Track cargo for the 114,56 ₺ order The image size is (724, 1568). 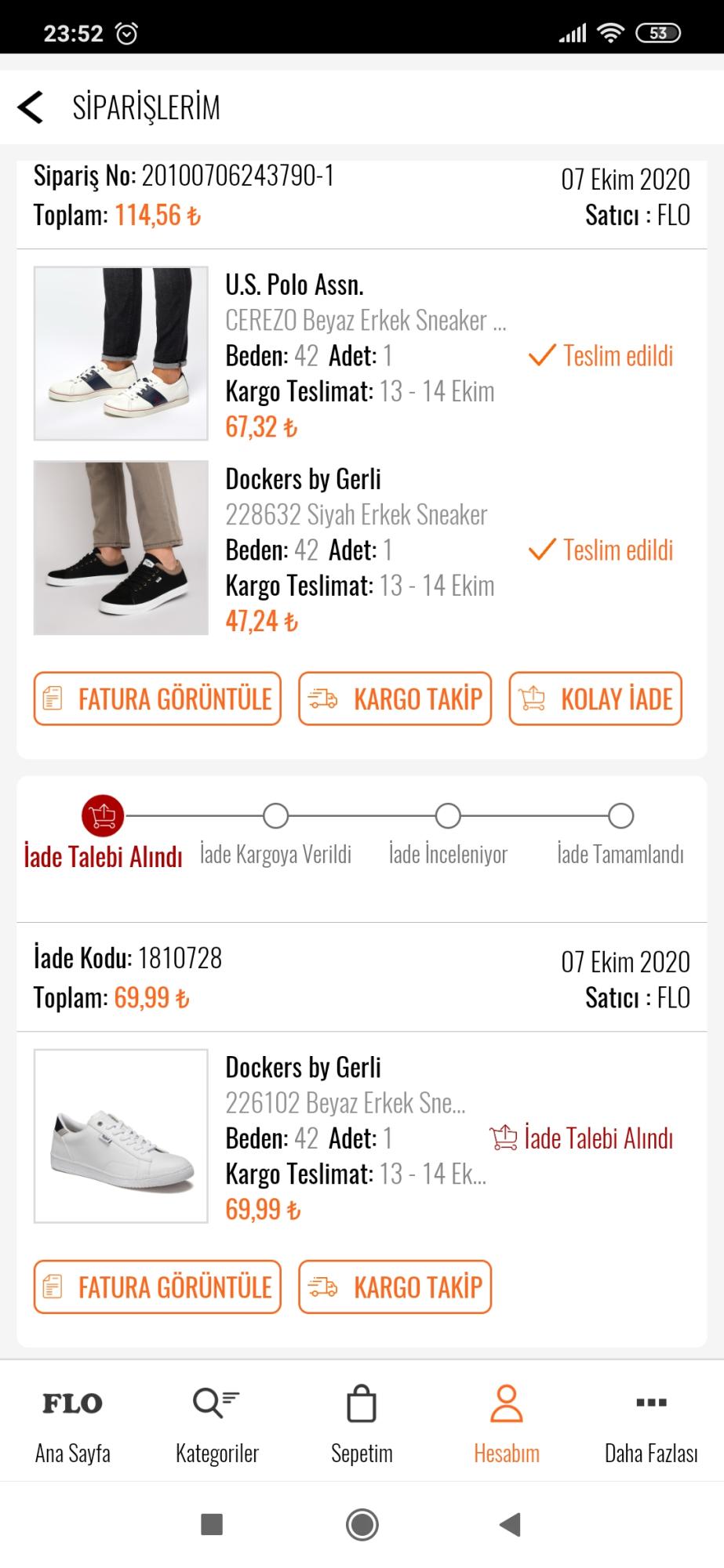395,699
